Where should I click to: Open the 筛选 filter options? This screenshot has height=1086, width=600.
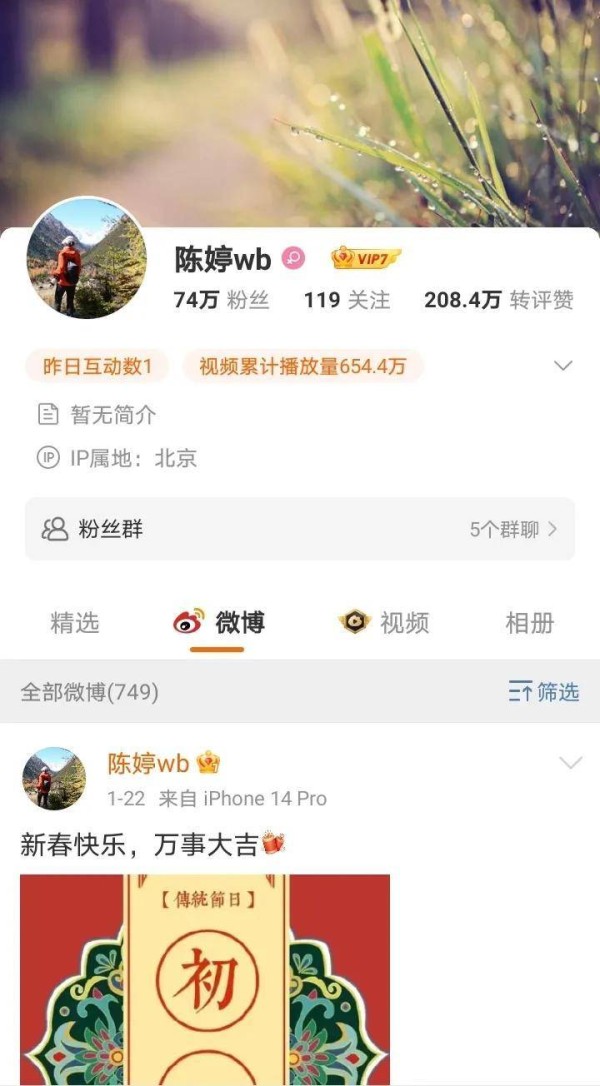pyautogui.click(x=544, y=691)
